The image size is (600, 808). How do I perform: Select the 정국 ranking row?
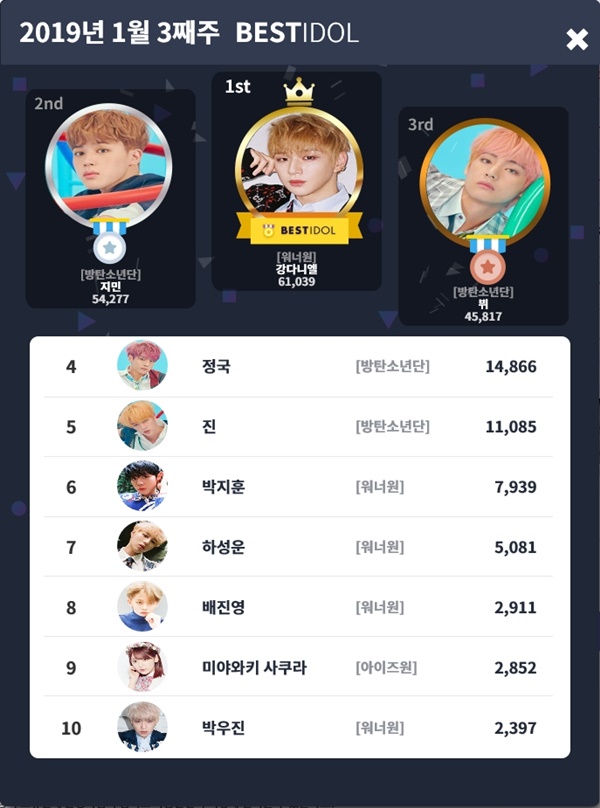(298, 366)
